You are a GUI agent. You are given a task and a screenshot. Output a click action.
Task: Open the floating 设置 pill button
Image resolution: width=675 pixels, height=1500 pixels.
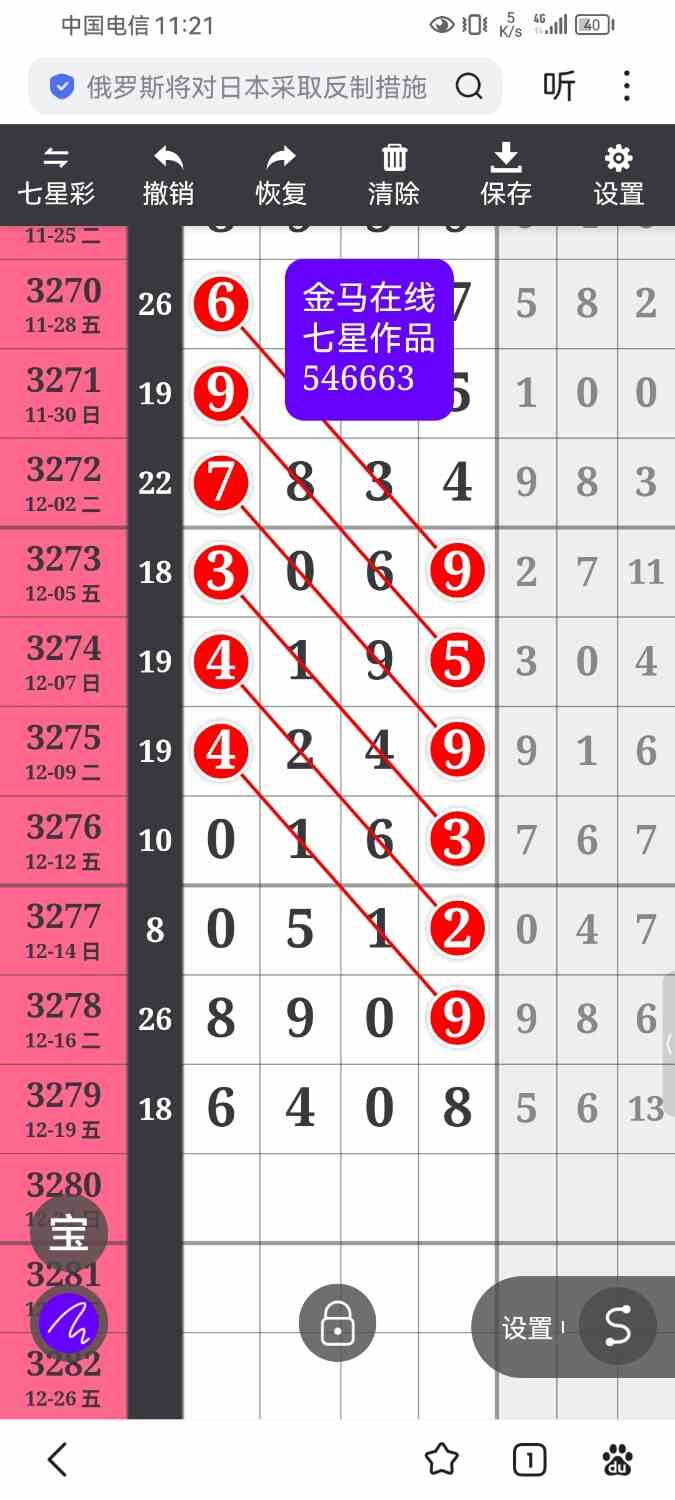pos(528,1327)
